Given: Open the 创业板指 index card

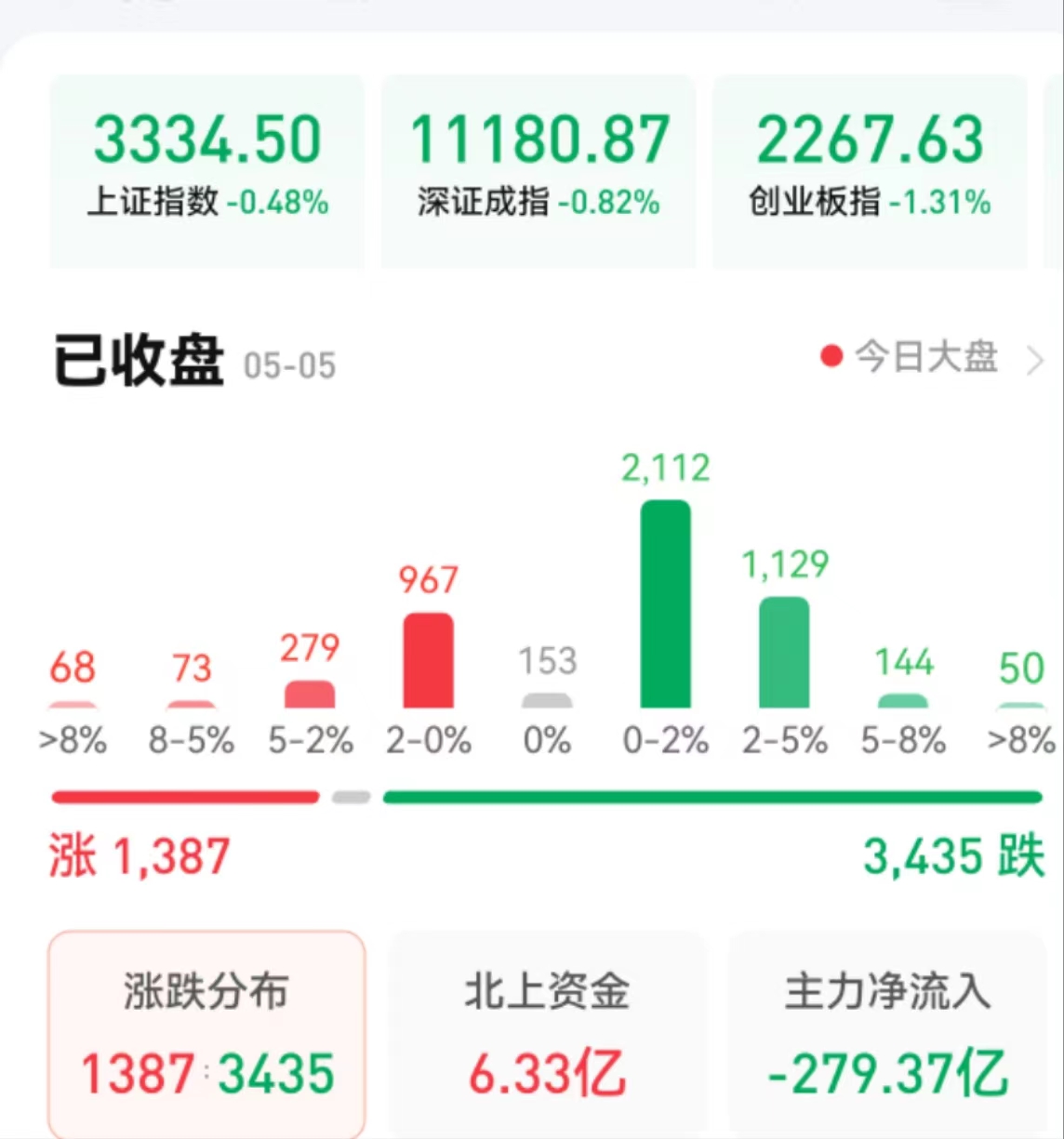Looking at the screenshot, I should 870,172.
